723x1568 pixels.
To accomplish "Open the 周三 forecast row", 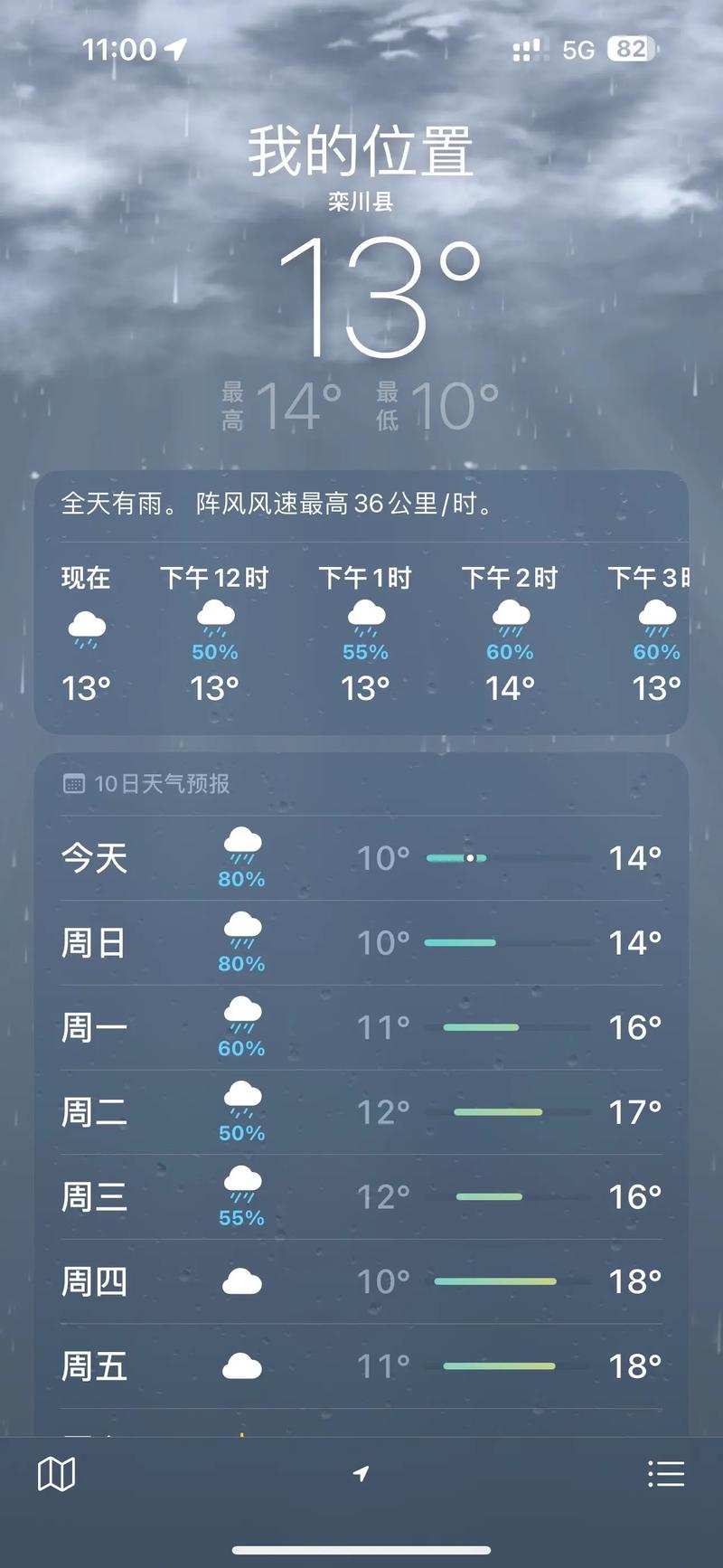I will (361, 1197).
